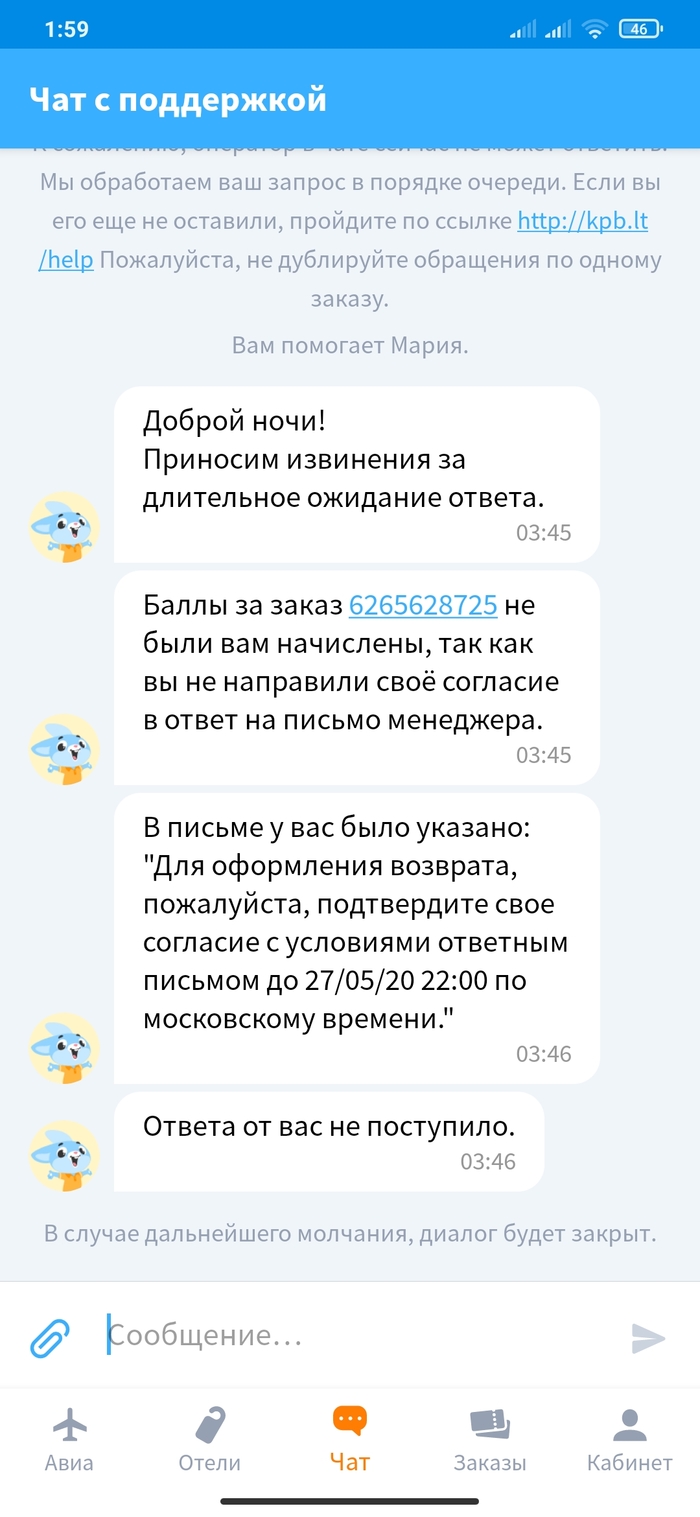Tap the paperclip attach icon
This screenshot has width=700, height=1517.
tap(50, 1337)
